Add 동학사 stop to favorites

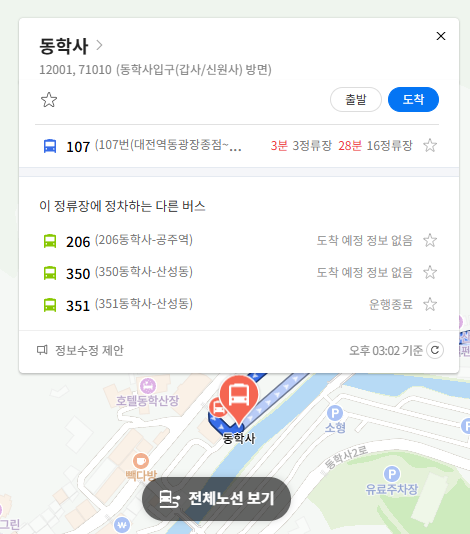pyautogui.click(x=49, y=100)
